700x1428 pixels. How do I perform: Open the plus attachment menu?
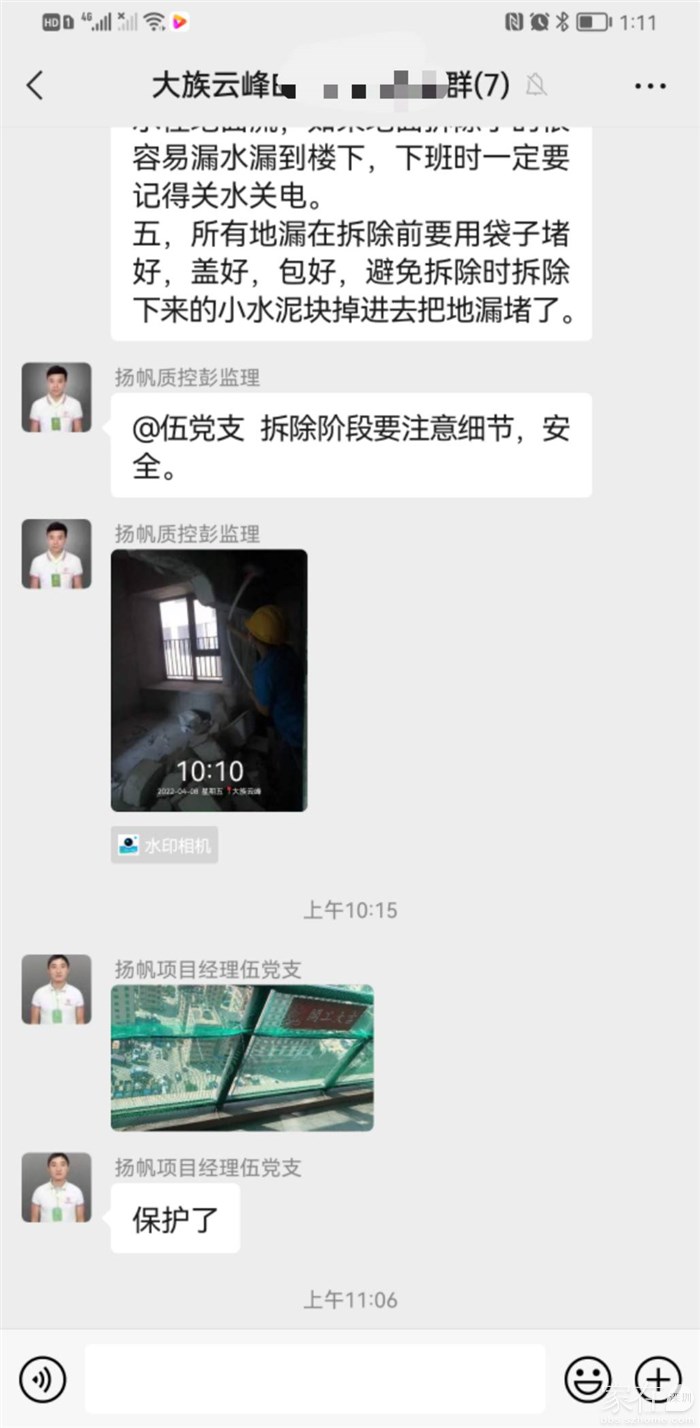pyautogui.click(x=658, y=1379)
